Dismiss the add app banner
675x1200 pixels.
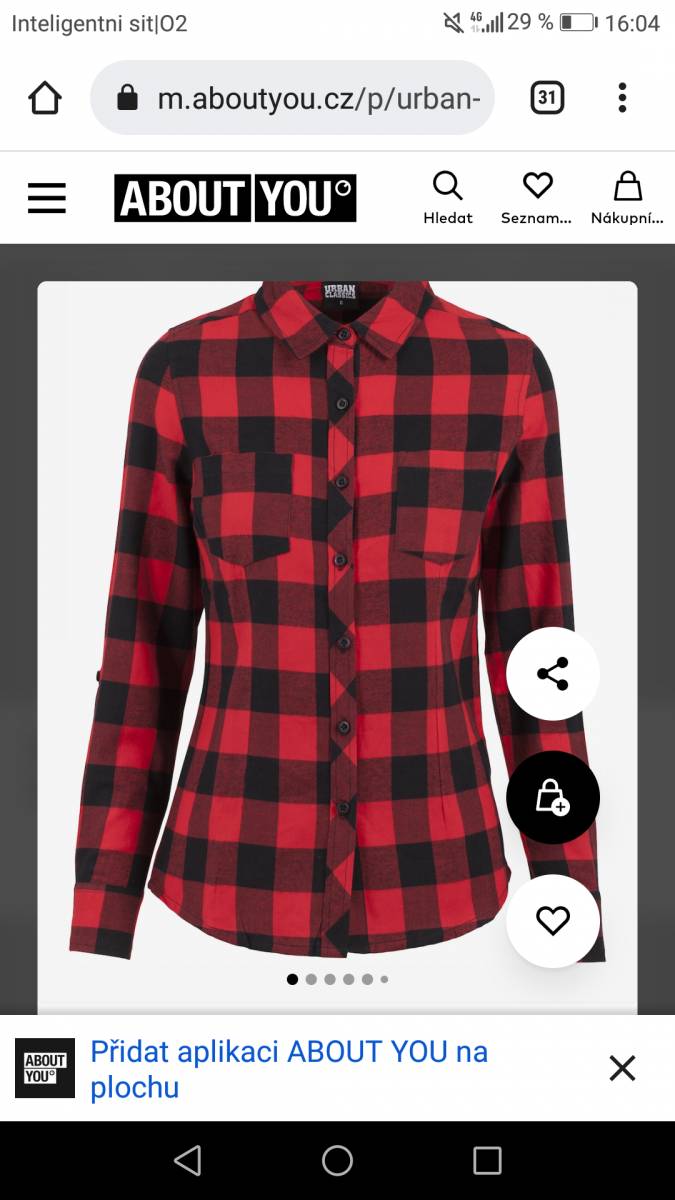pos(622,1069)
